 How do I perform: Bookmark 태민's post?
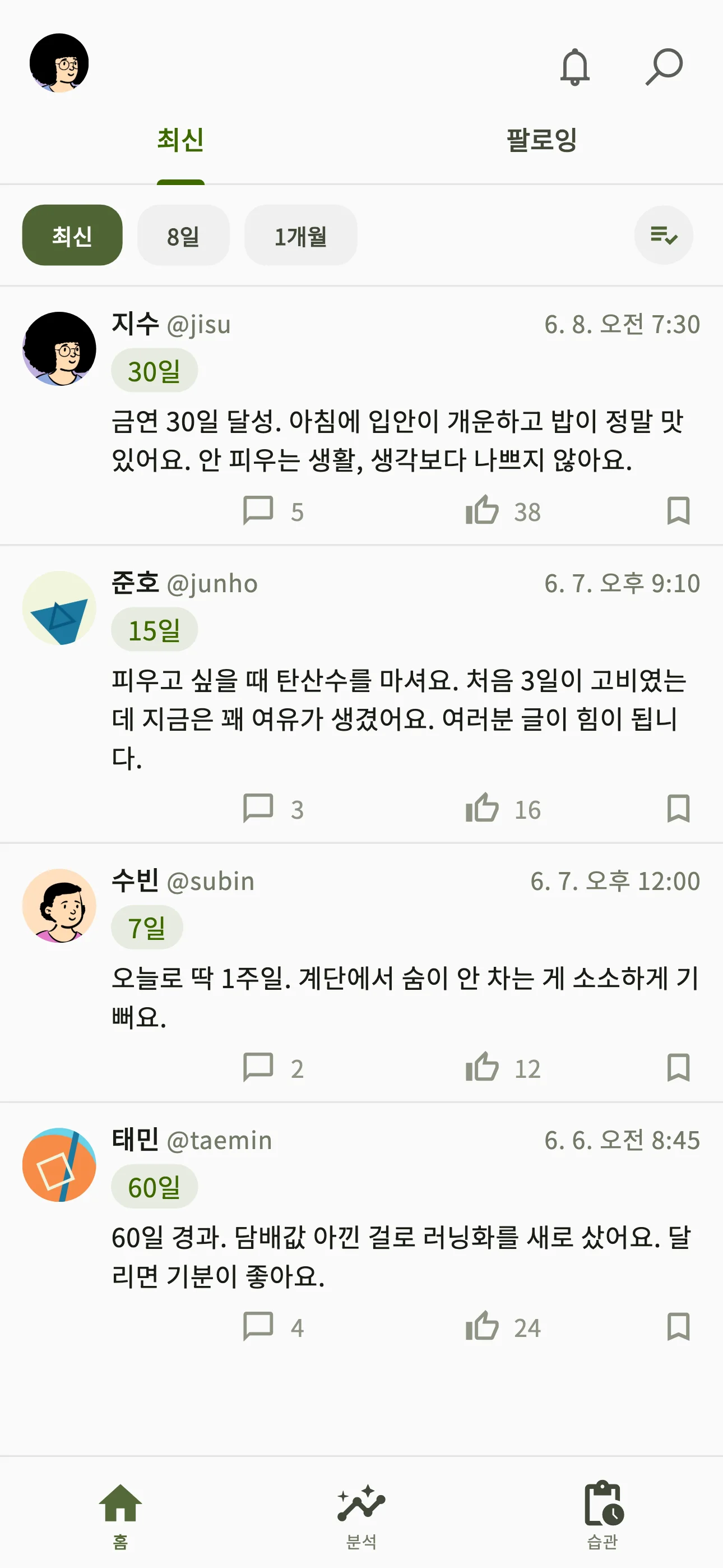coord(678,1327)
